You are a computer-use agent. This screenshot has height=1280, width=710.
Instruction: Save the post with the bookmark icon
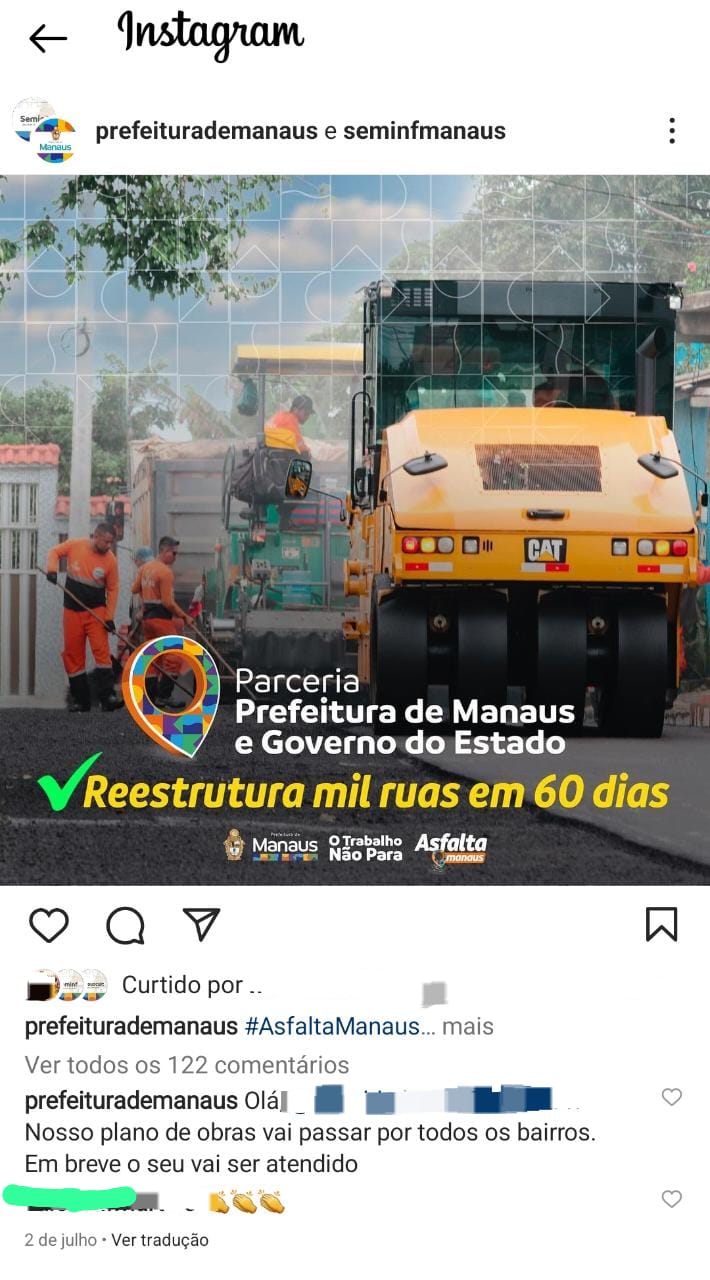661,924
